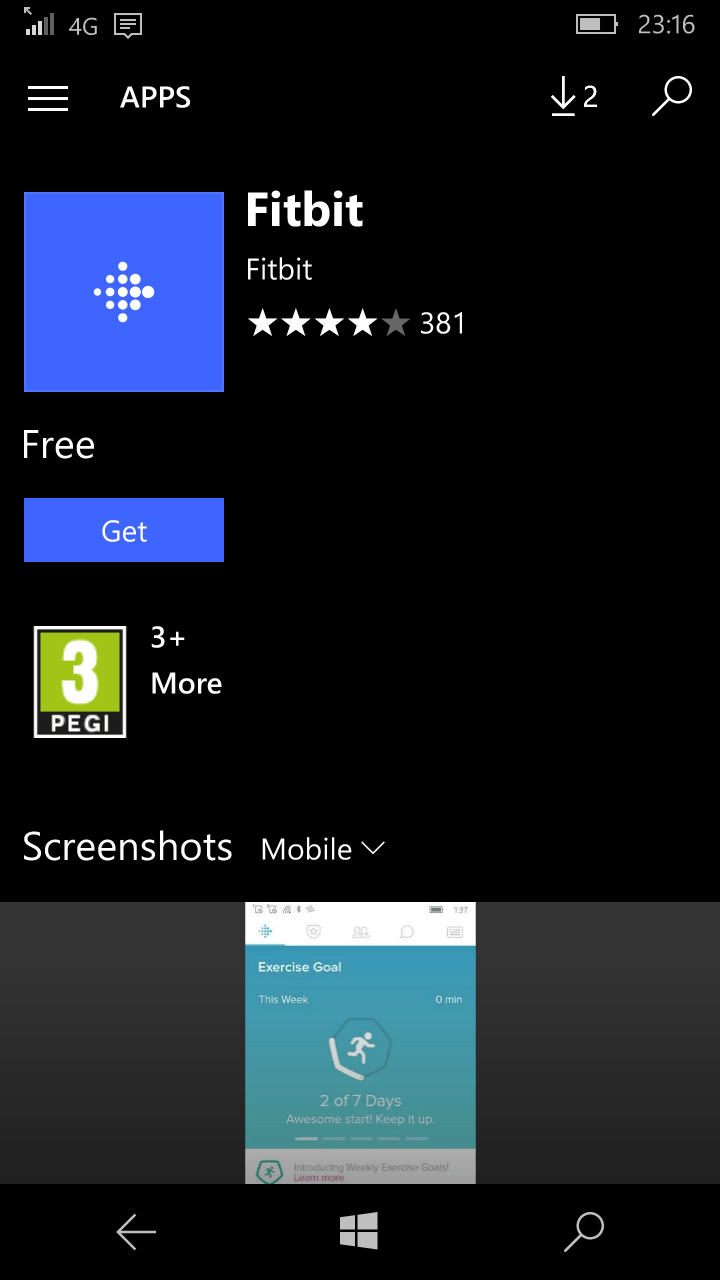Open More PEGI rating details

coord(186,684)
